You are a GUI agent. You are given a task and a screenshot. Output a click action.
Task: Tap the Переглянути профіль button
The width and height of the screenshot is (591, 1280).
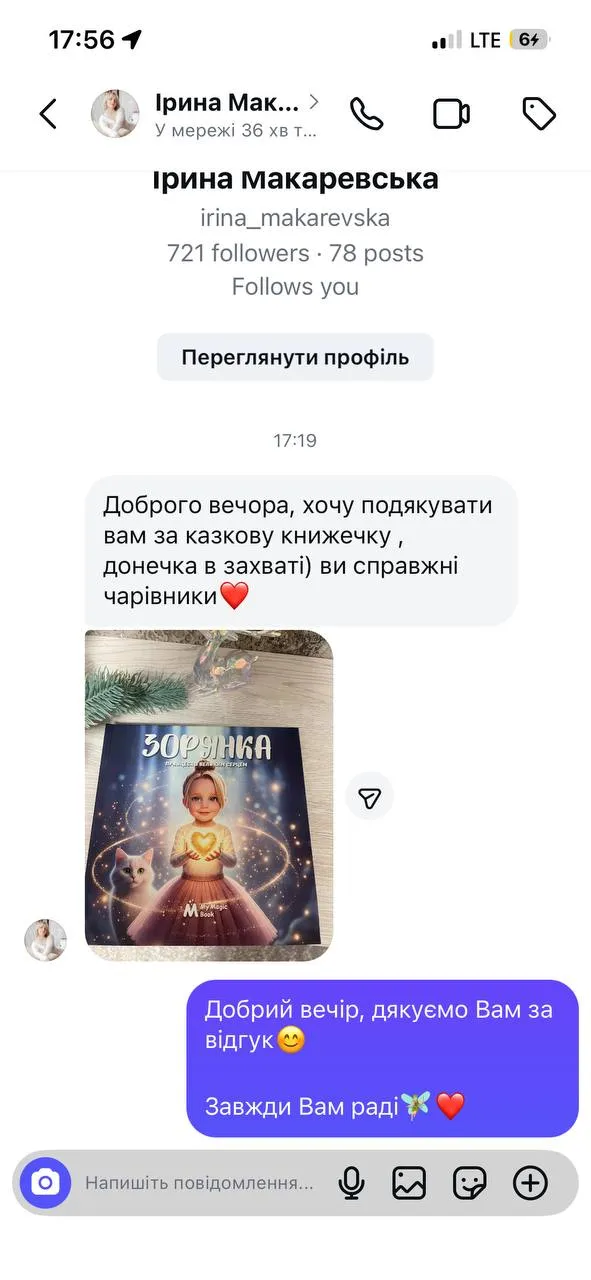tap(295, 357)
